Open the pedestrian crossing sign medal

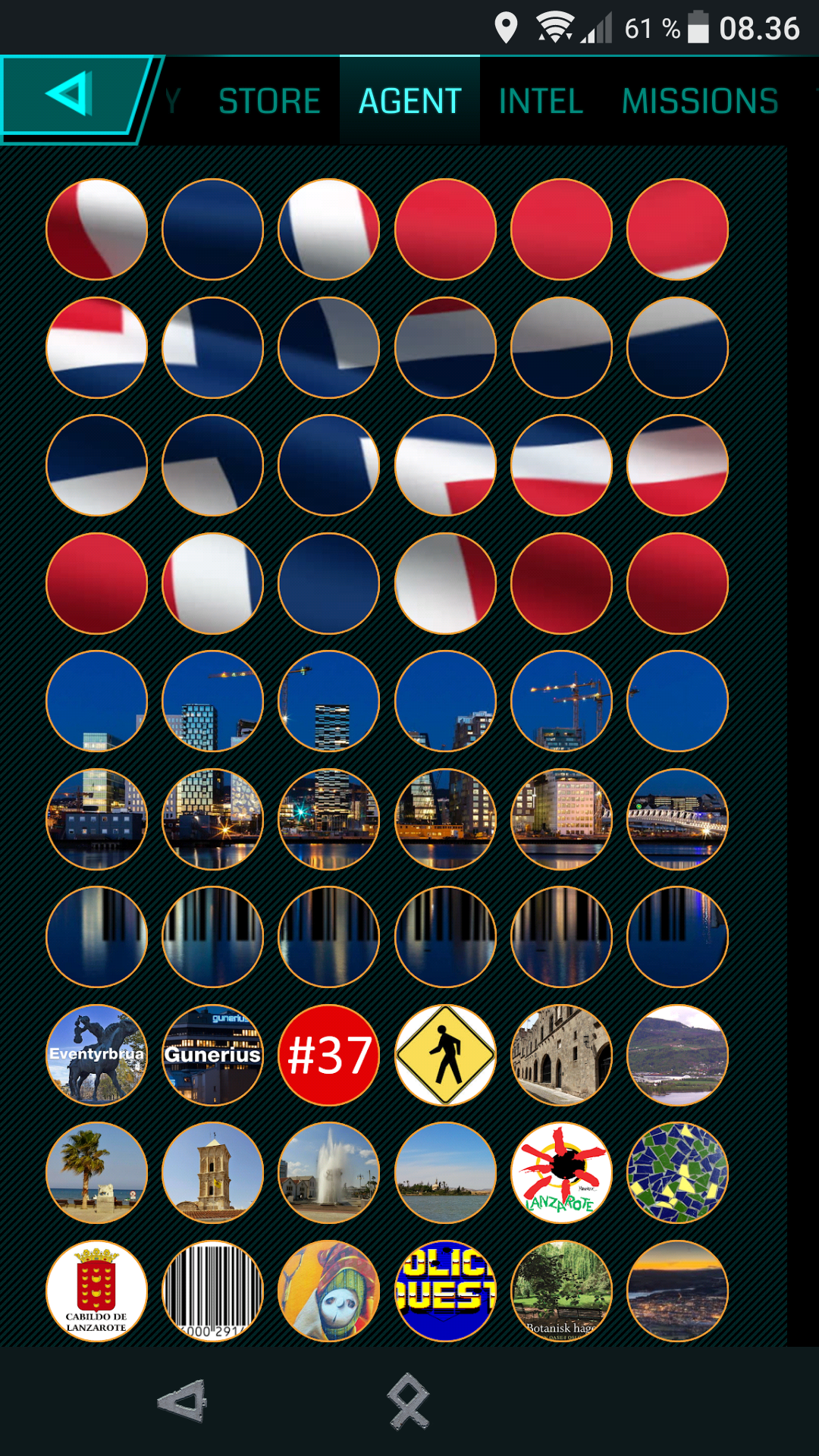click(x=446, y=1055)
